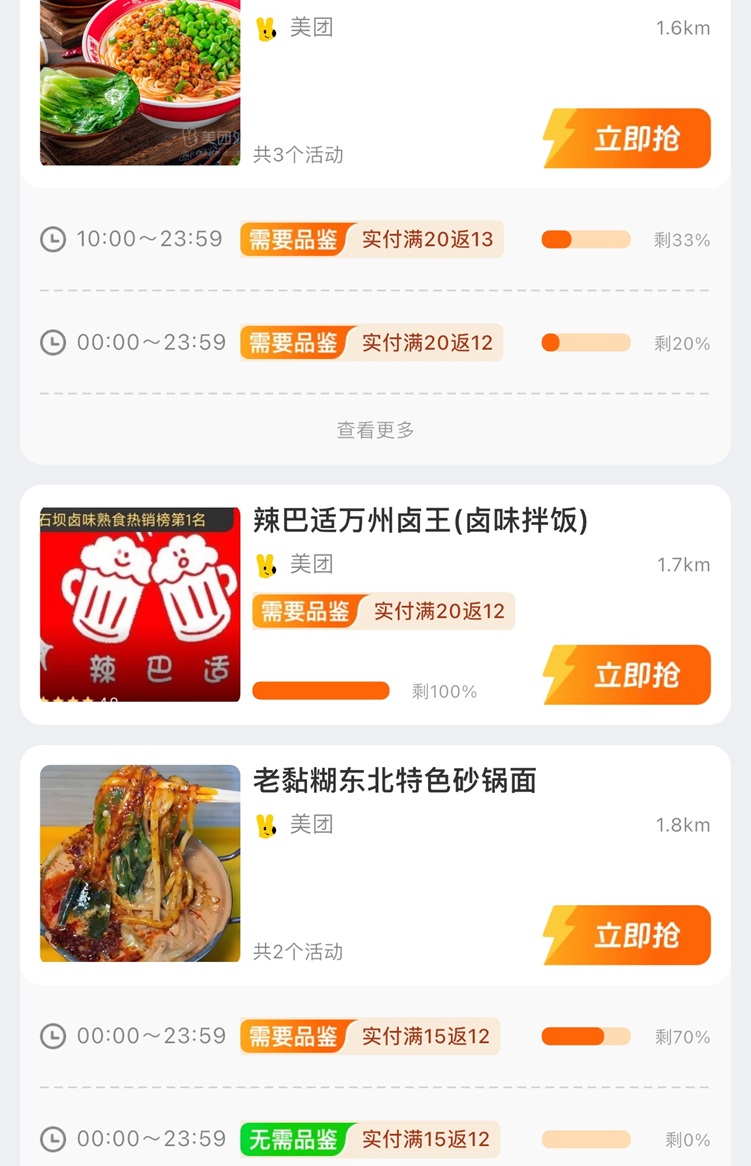The width and height of the screenshot is (751, 1166).
Task: Click the Meituan kangaroo icon under 辣巴适万州卤王
Action: point(265,564)
